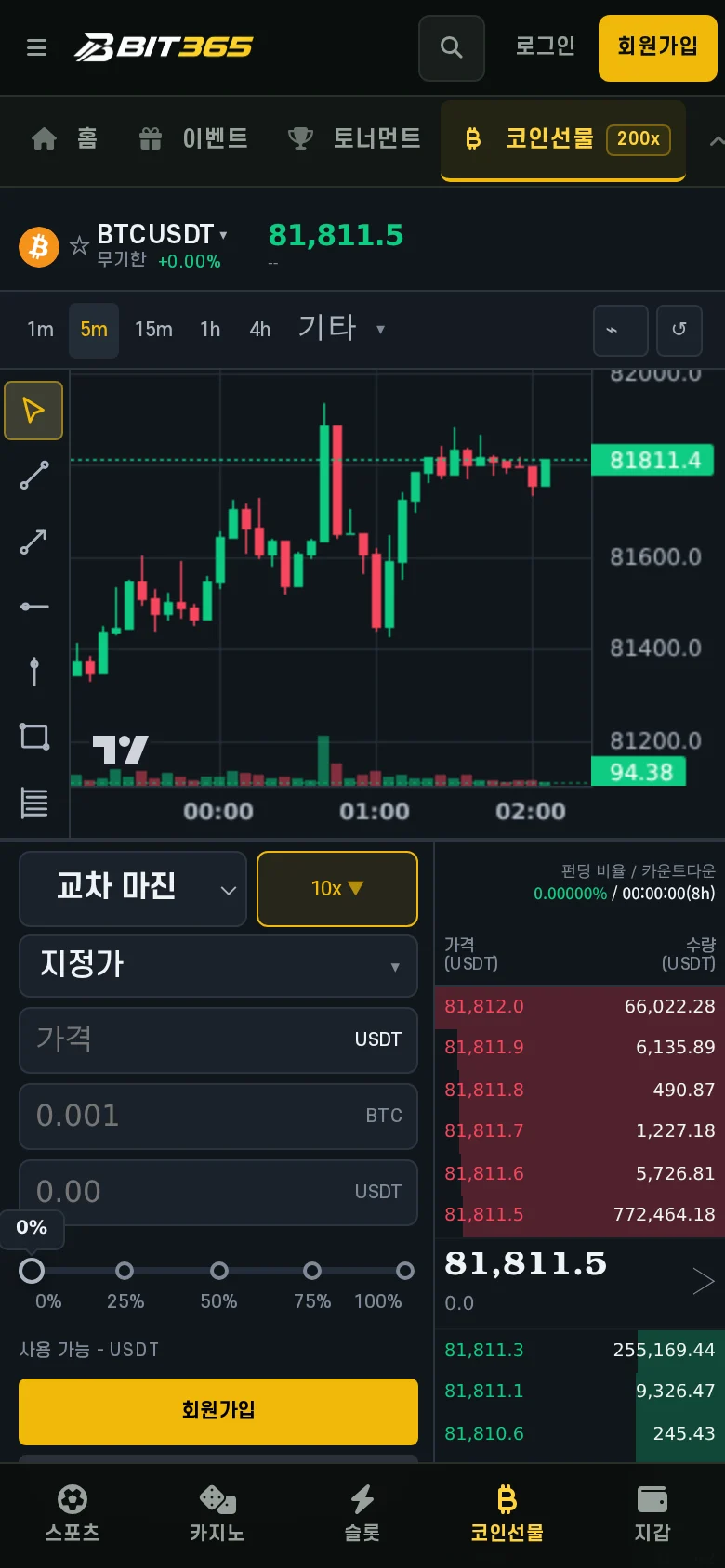Open the 지갑 wallet tab
Viewport: 725px width, 1568px height.
coord(652,1514)
